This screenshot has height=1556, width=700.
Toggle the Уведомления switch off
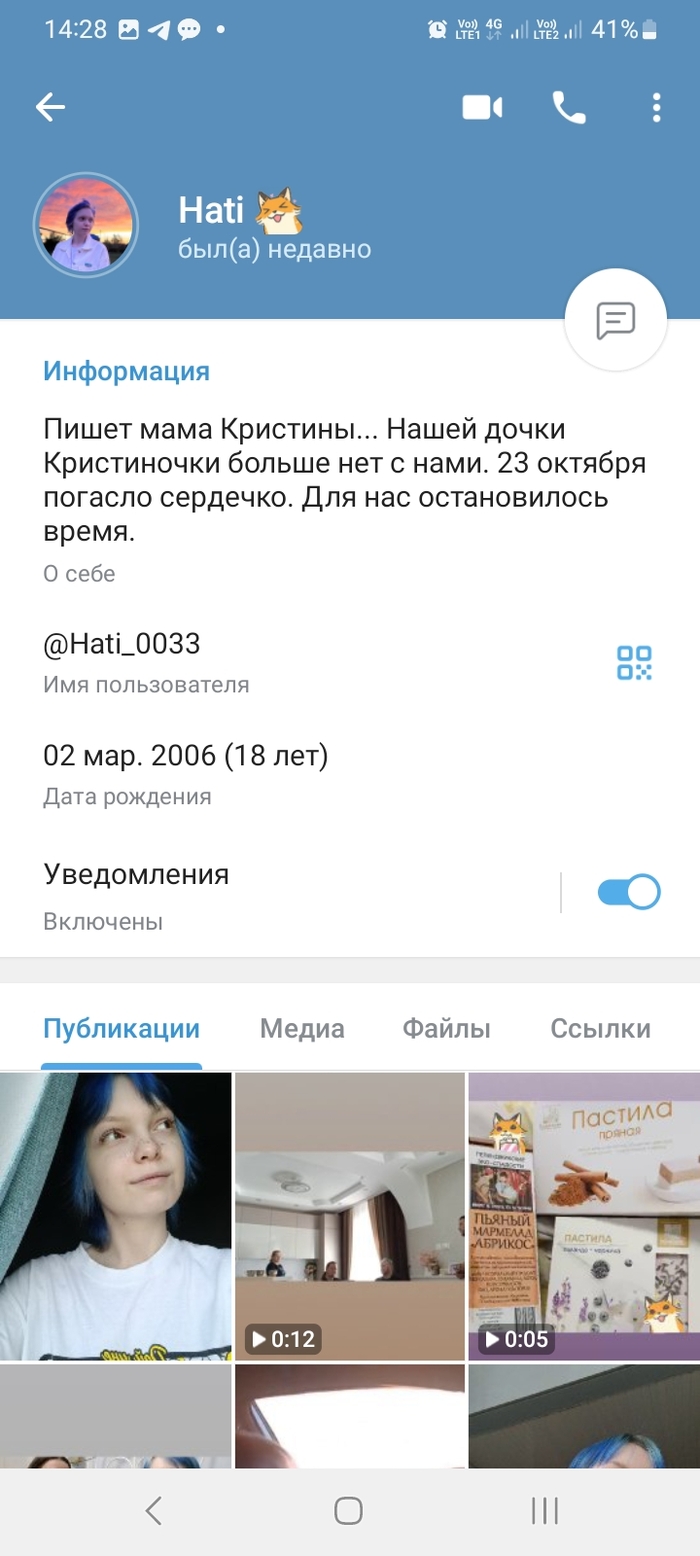629,892
